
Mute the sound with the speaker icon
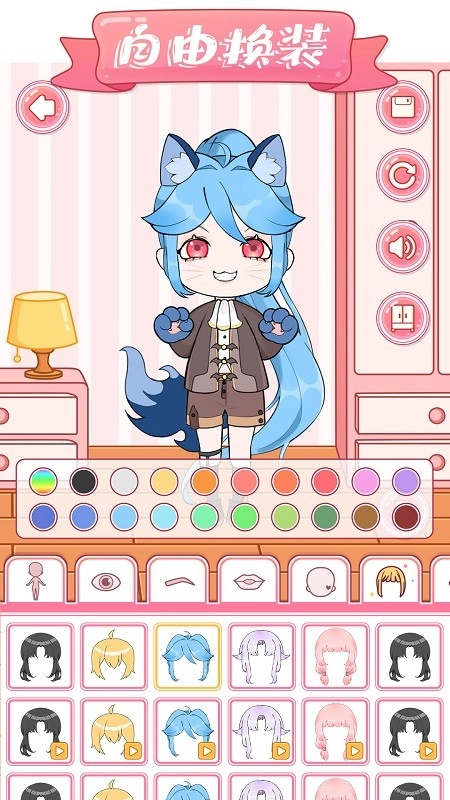tap(403, 247)
